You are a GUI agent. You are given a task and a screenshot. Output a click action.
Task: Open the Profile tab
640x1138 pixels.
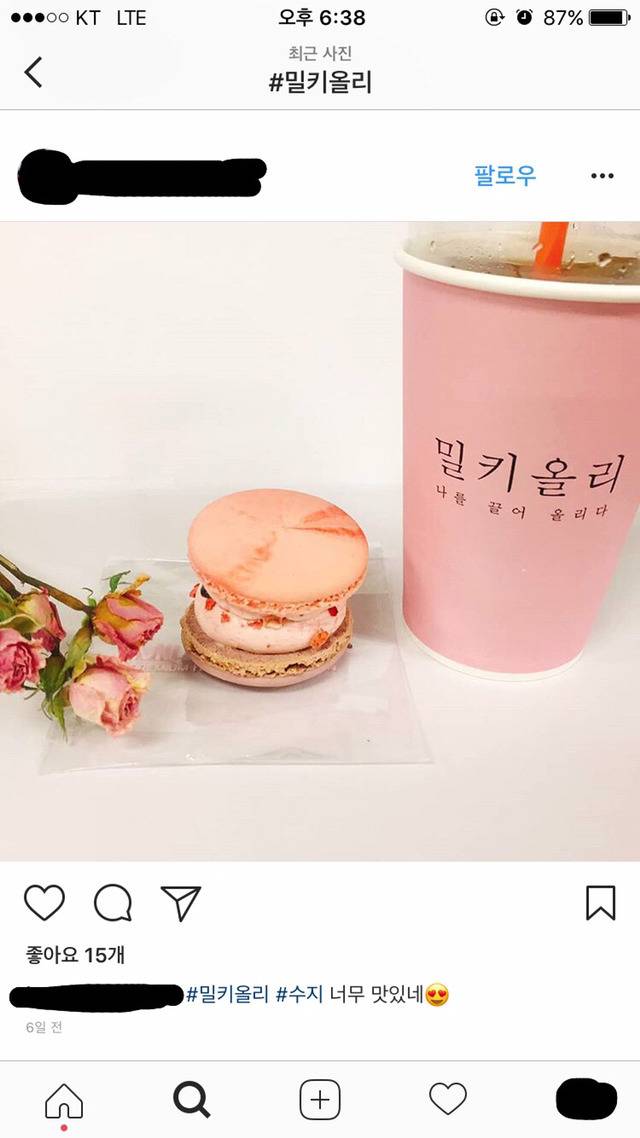586,1100
